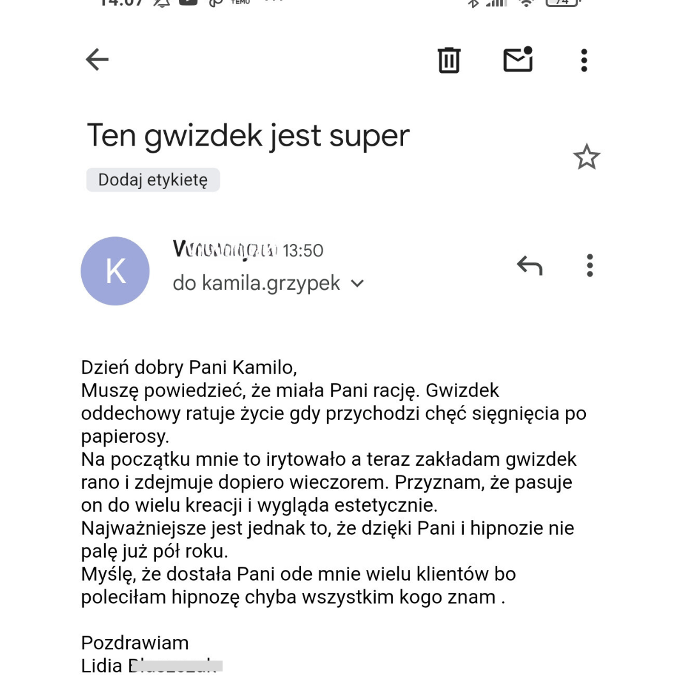Tap the Dodaj etykietę chip

(153, 180)
